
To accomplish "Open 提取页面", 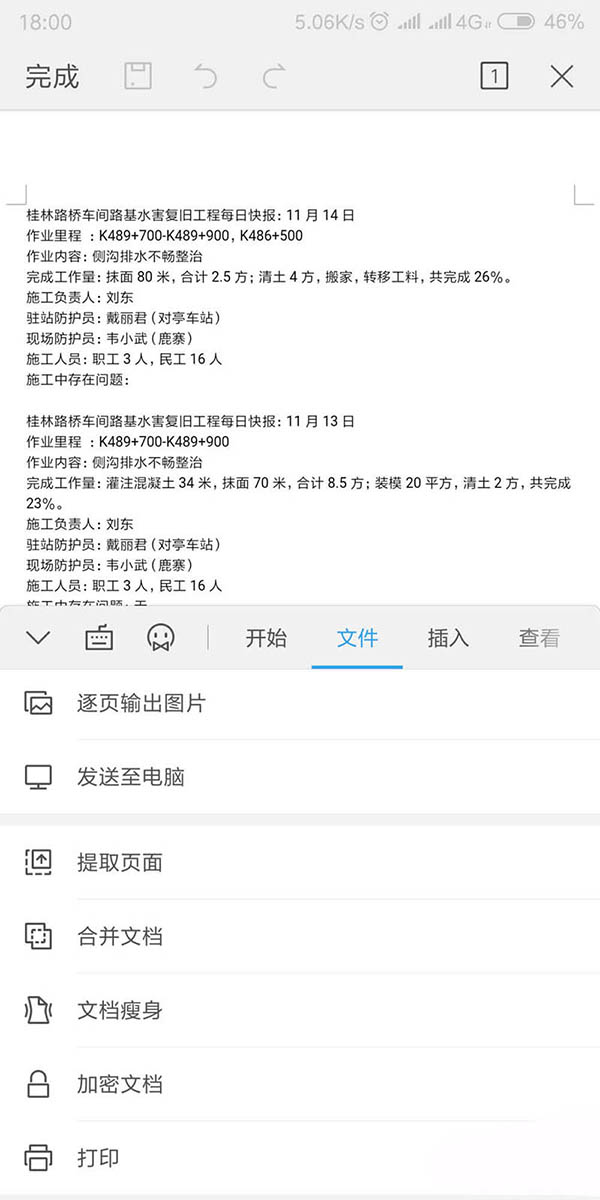I will [120, 863].
